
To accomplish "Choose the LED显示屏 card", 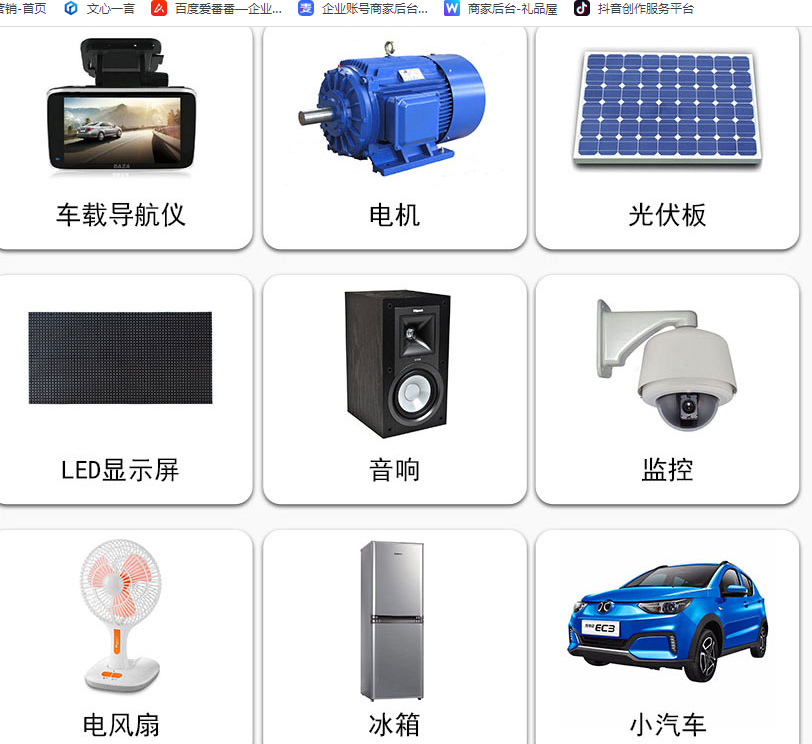I will click(x=120, y=390).
